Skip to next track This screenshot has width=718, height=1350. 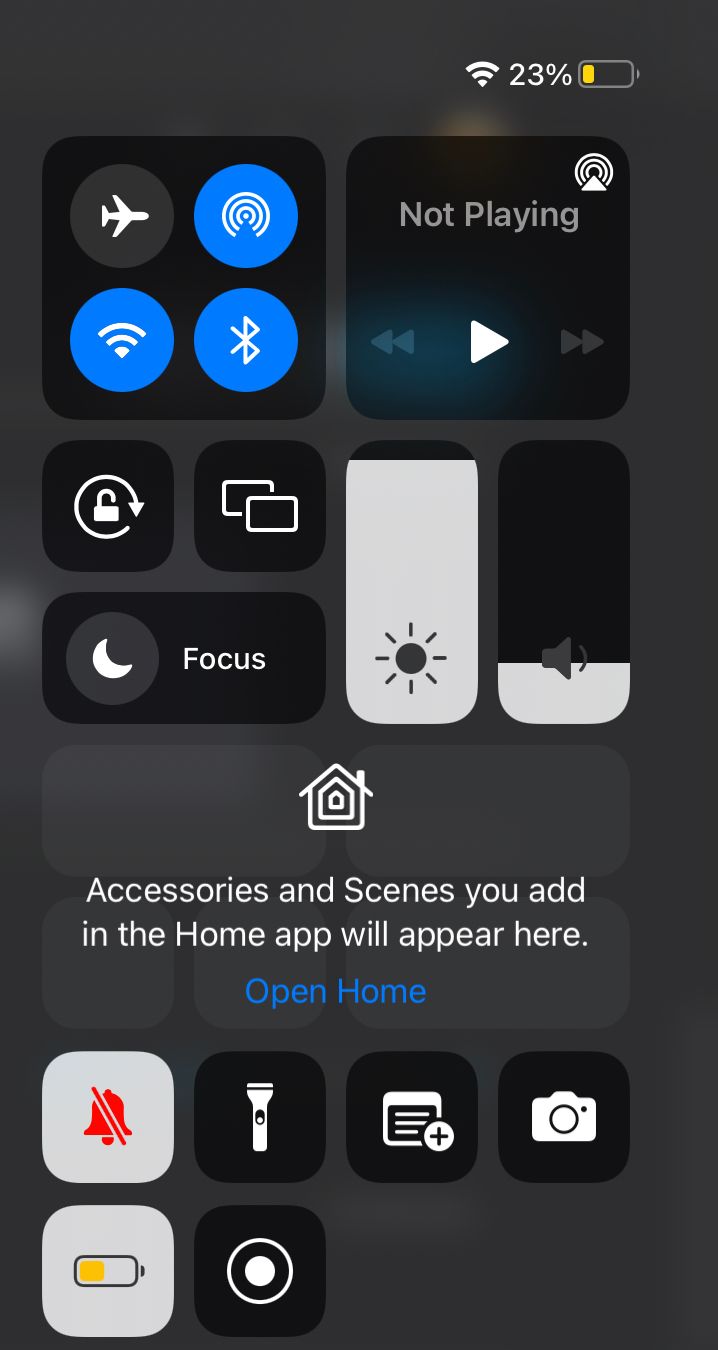pyautogui.click(x=582, y=342)
